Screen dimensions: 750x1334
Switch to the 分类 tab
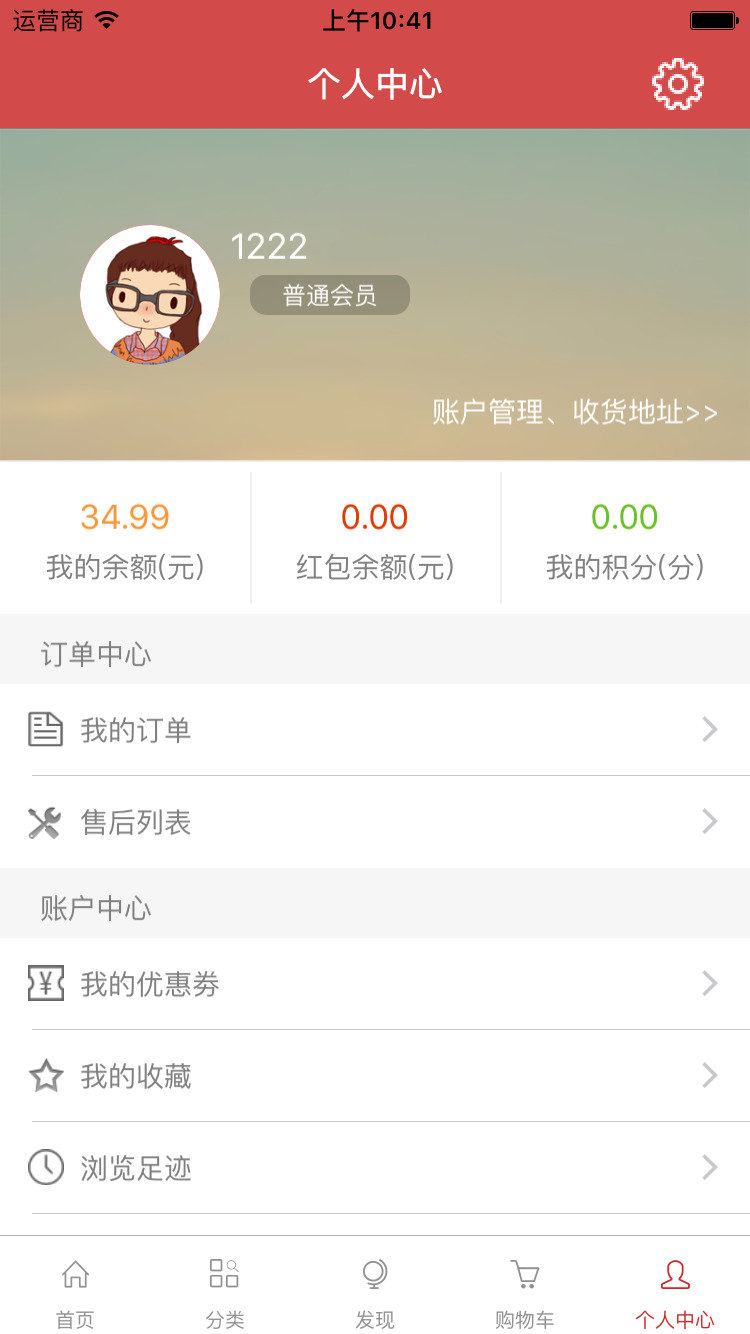[x=225, y=1292]
